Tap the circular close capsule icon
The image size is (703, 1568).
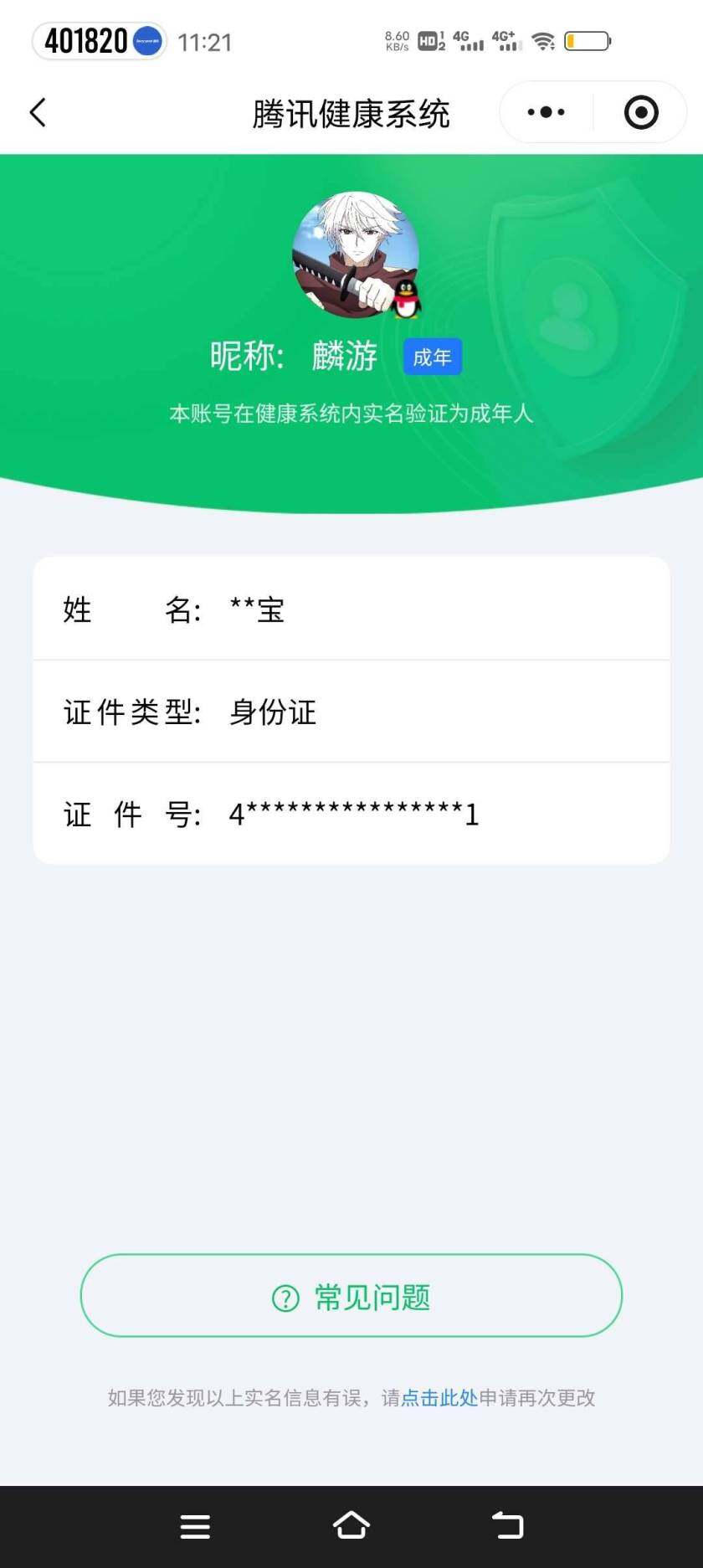[x=639, y=111]
